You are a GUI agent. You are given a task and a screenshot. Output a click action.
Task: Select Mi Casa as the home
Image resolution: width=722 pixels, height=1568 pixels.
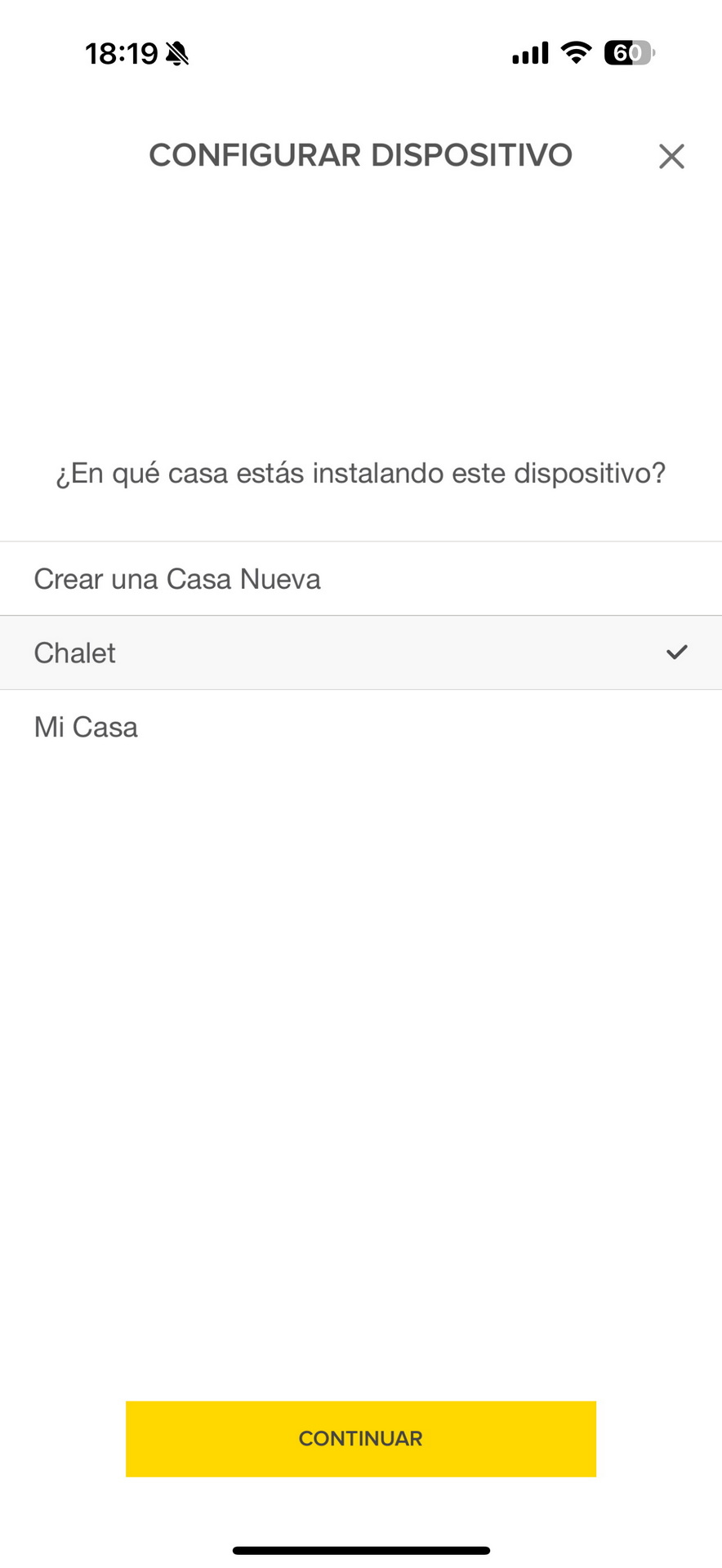pyautogui.click(x=361, y=727)
